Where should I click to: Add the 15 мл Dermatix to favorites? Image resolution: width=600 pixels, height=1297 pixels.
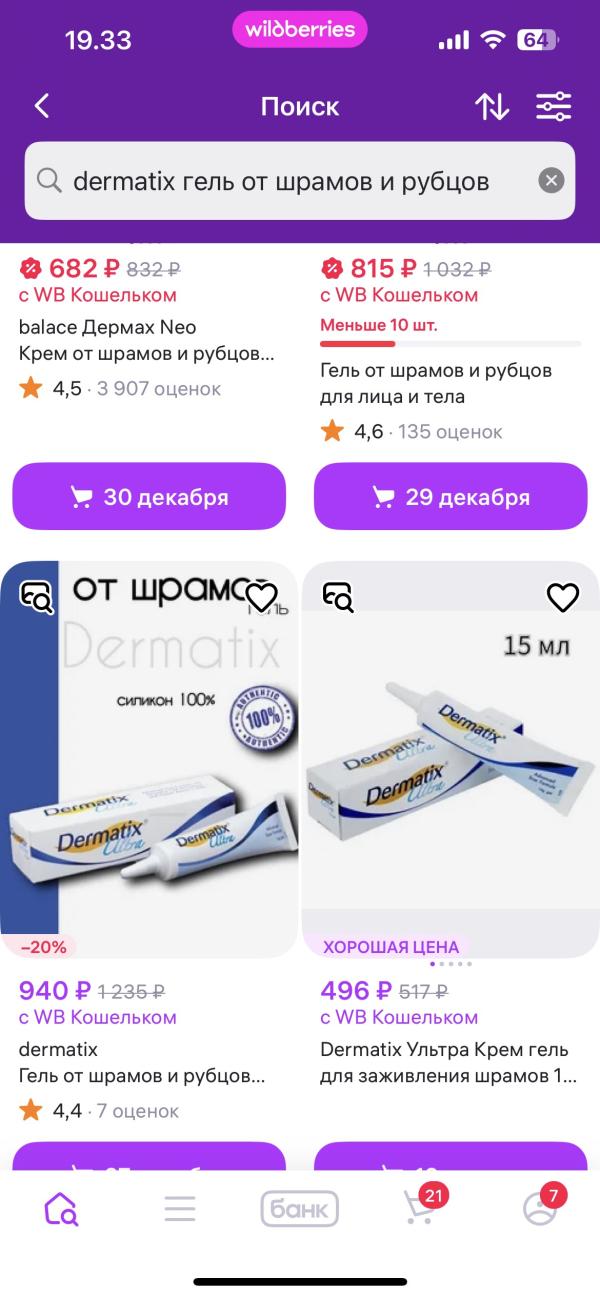pyautogui.click(x=563, y=597)
